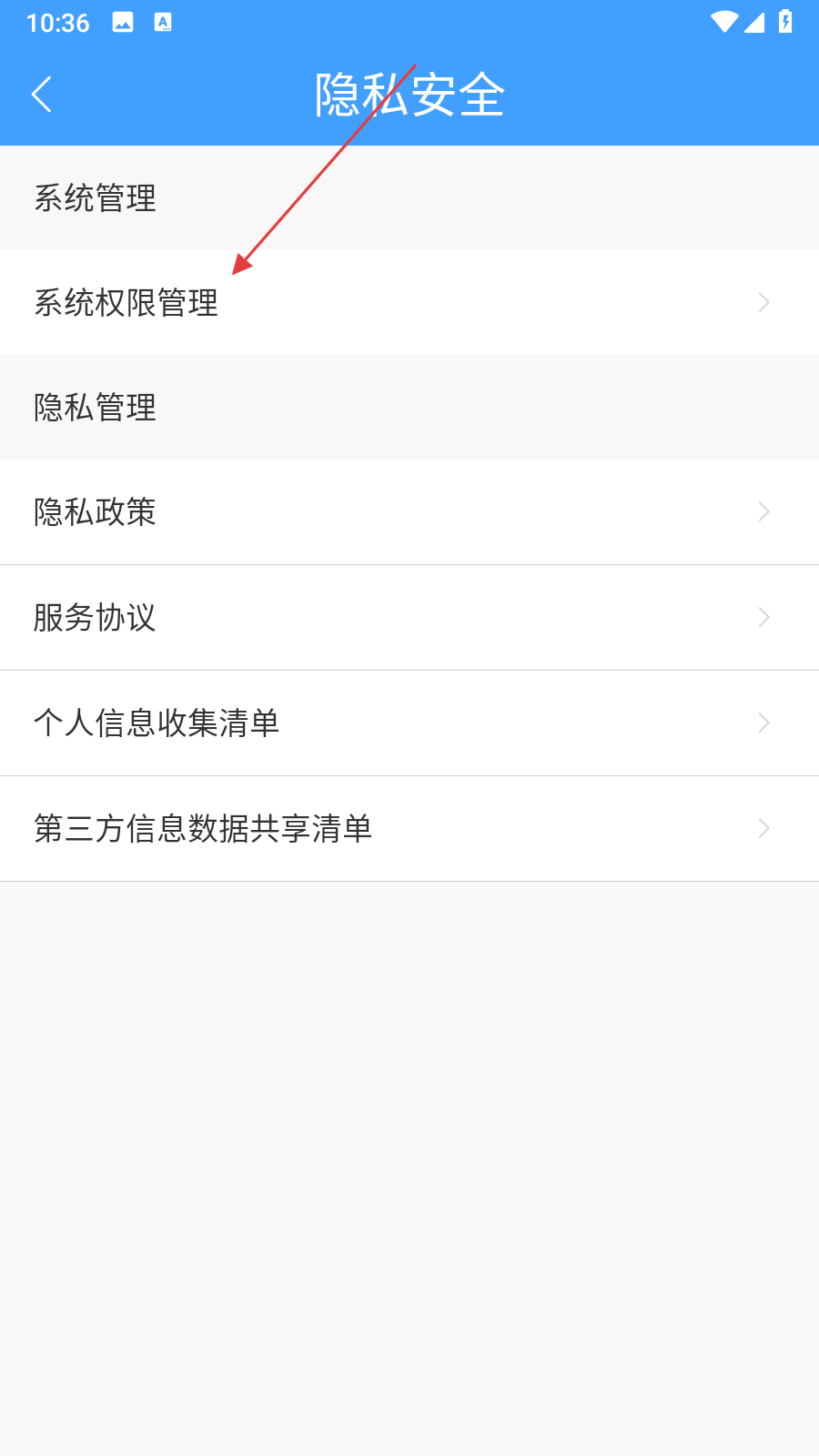Open the 隐私政策 page
This screenshot has height=1456, width=819.
pyautogui.click(x=409, y=512)
